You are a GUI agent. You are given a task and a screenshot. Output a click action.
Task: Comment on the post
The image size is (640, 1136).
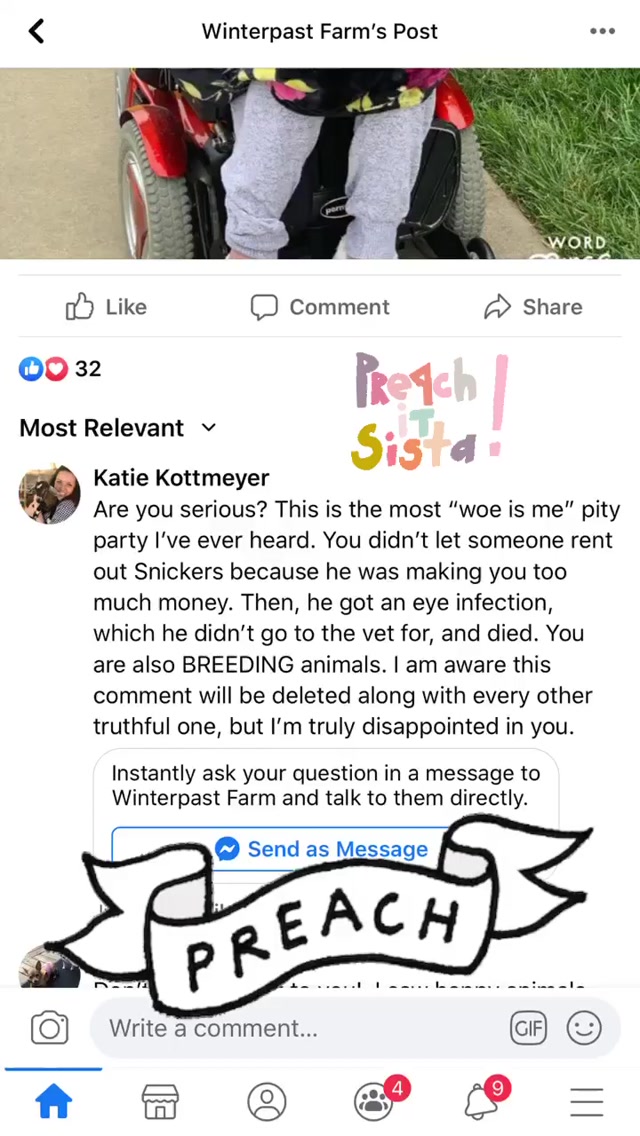[320, 307]
